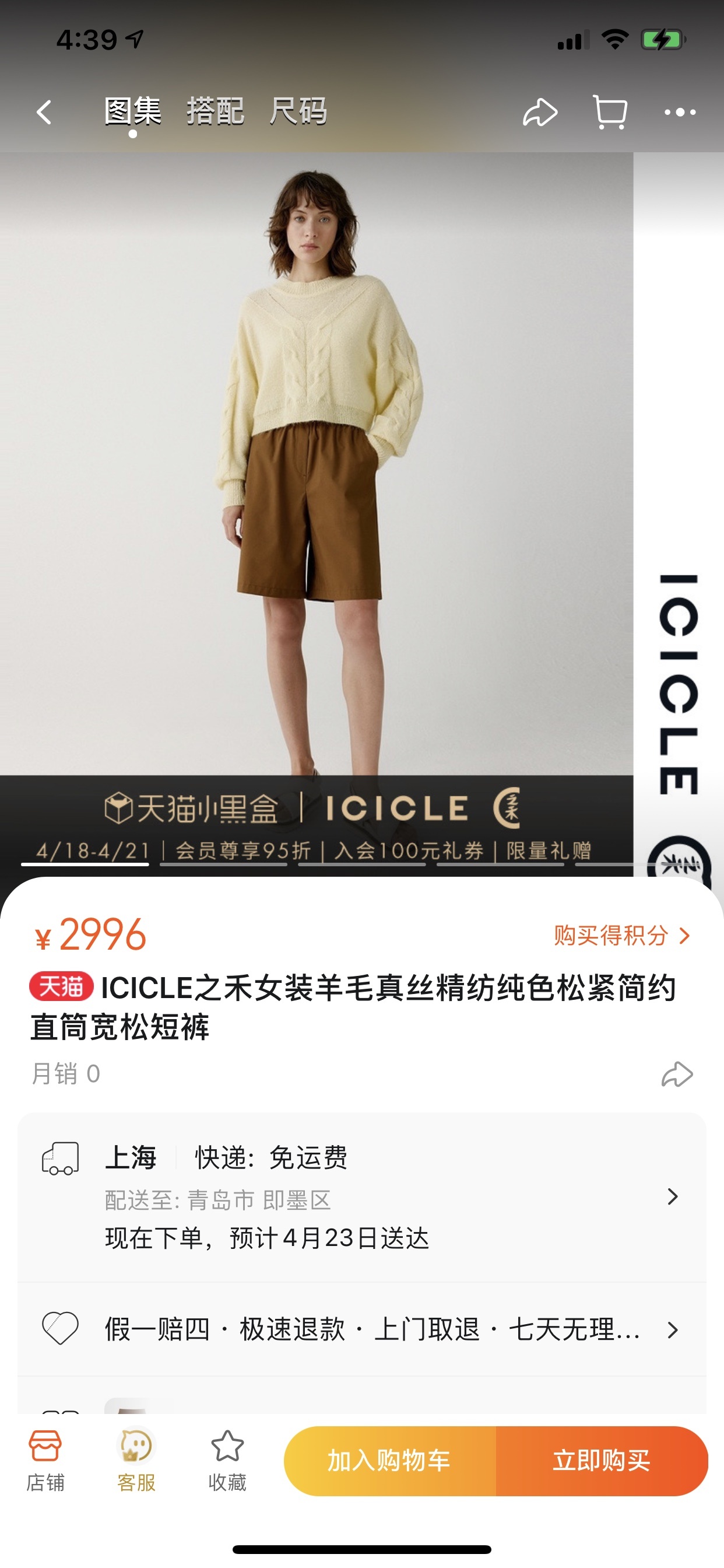The width and height of the screenshot is (724, 1568).
Task: Switch to the 搭配 tab
Action: pos(215,112)
